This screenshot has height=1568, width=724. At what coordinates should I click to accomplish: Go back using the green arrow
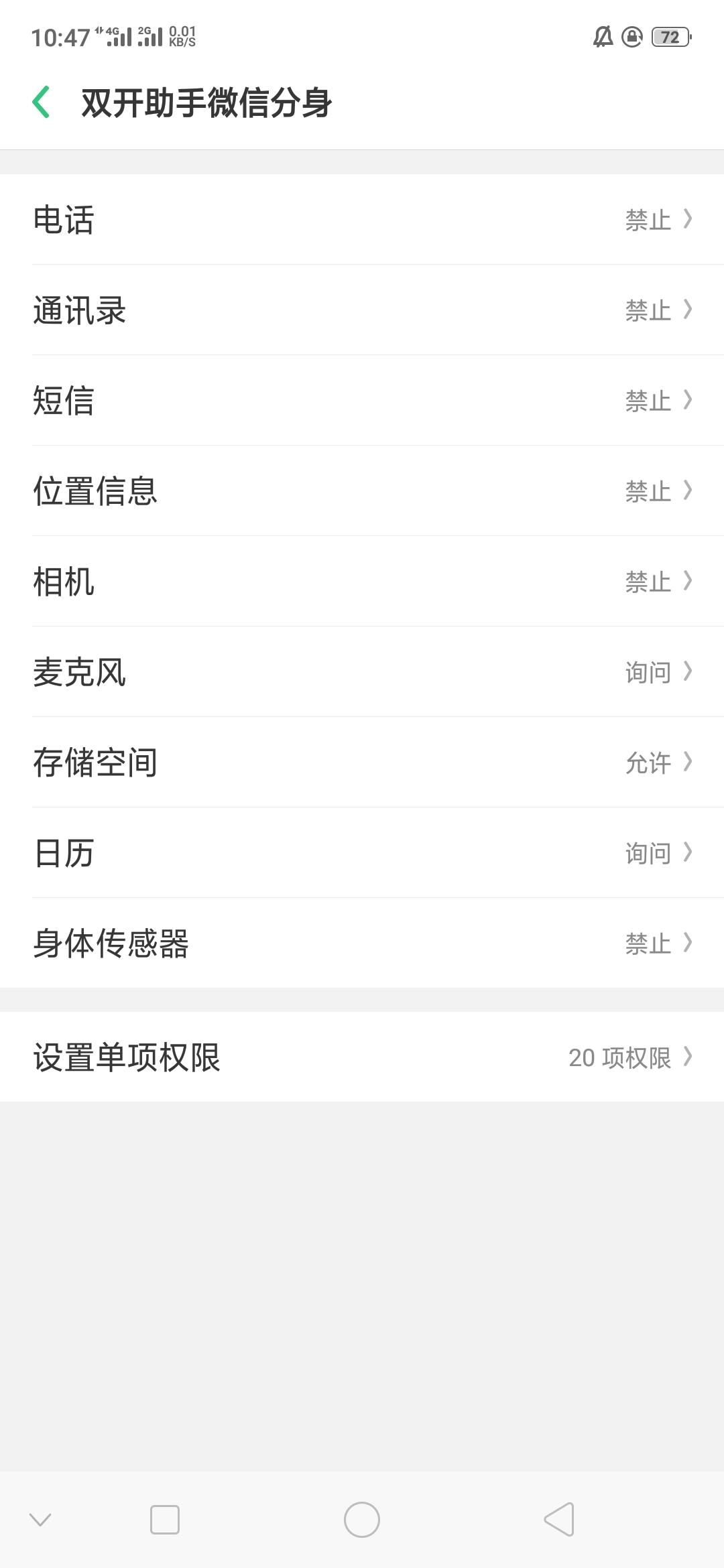click(41, 102)
